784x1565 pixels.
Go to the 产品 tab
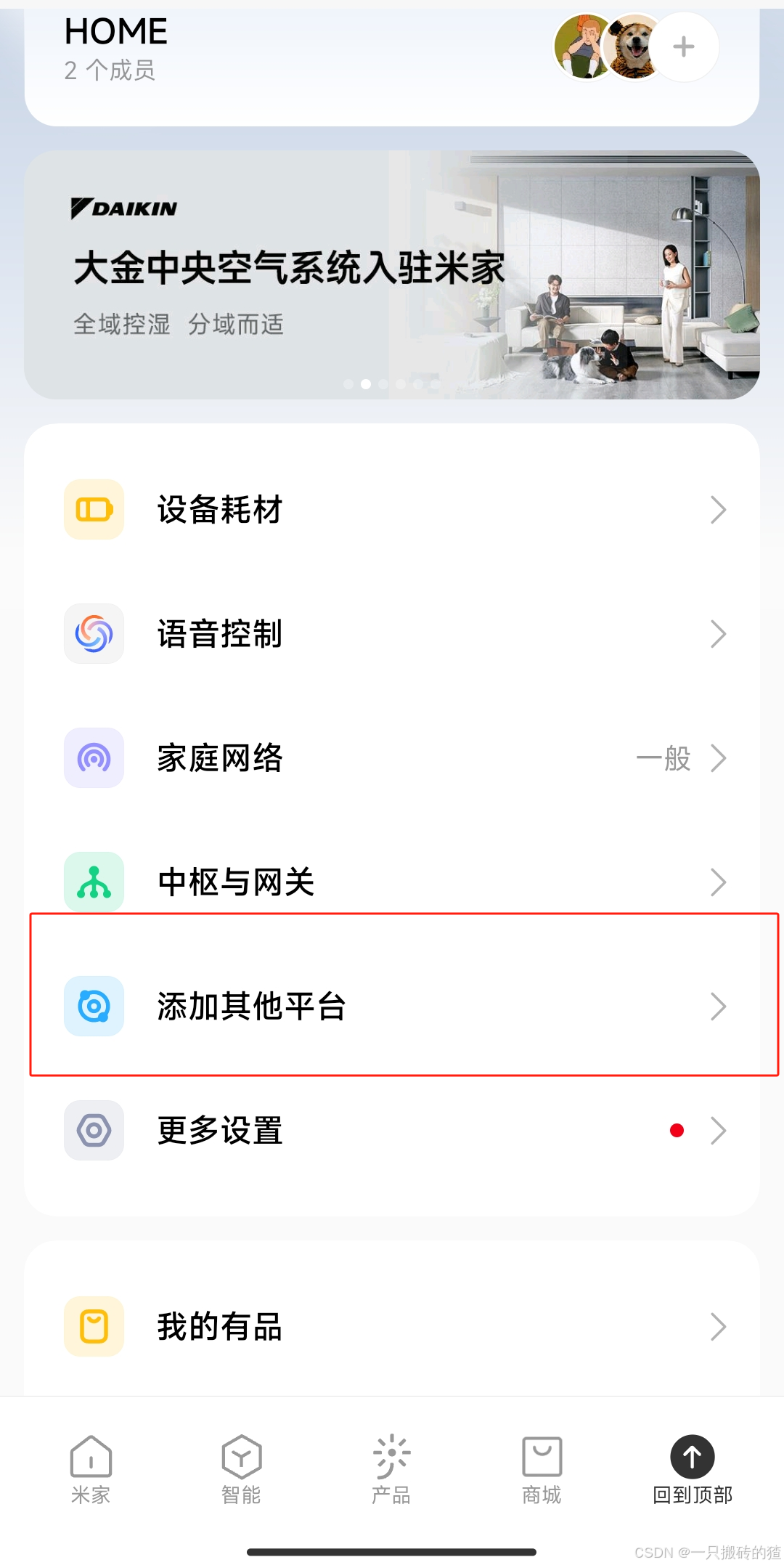tap(391, 1468)
